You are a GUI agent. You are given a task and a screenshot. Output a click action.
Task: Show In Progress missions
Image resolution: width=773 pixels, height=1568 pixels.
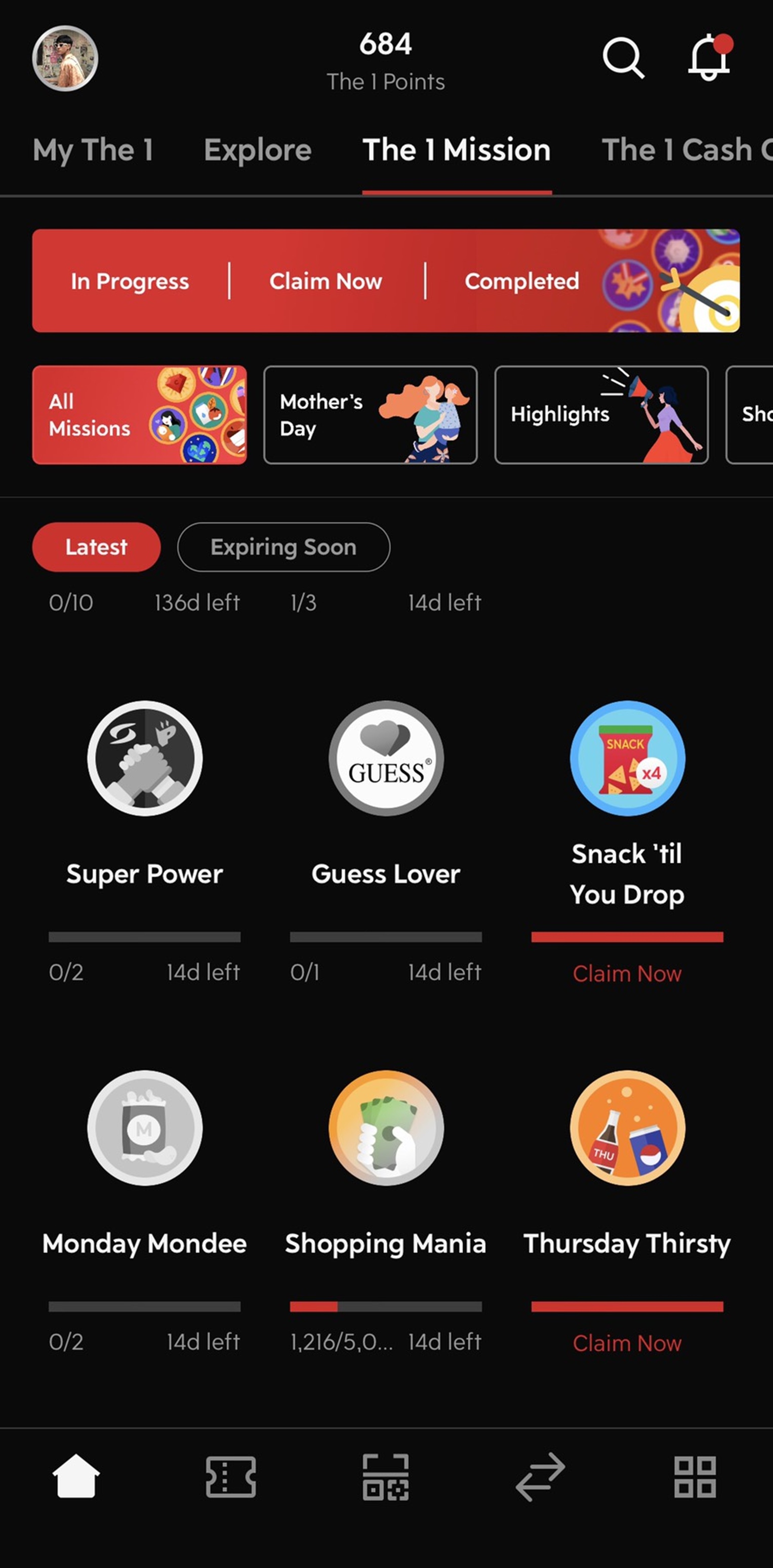click(130, 281)
